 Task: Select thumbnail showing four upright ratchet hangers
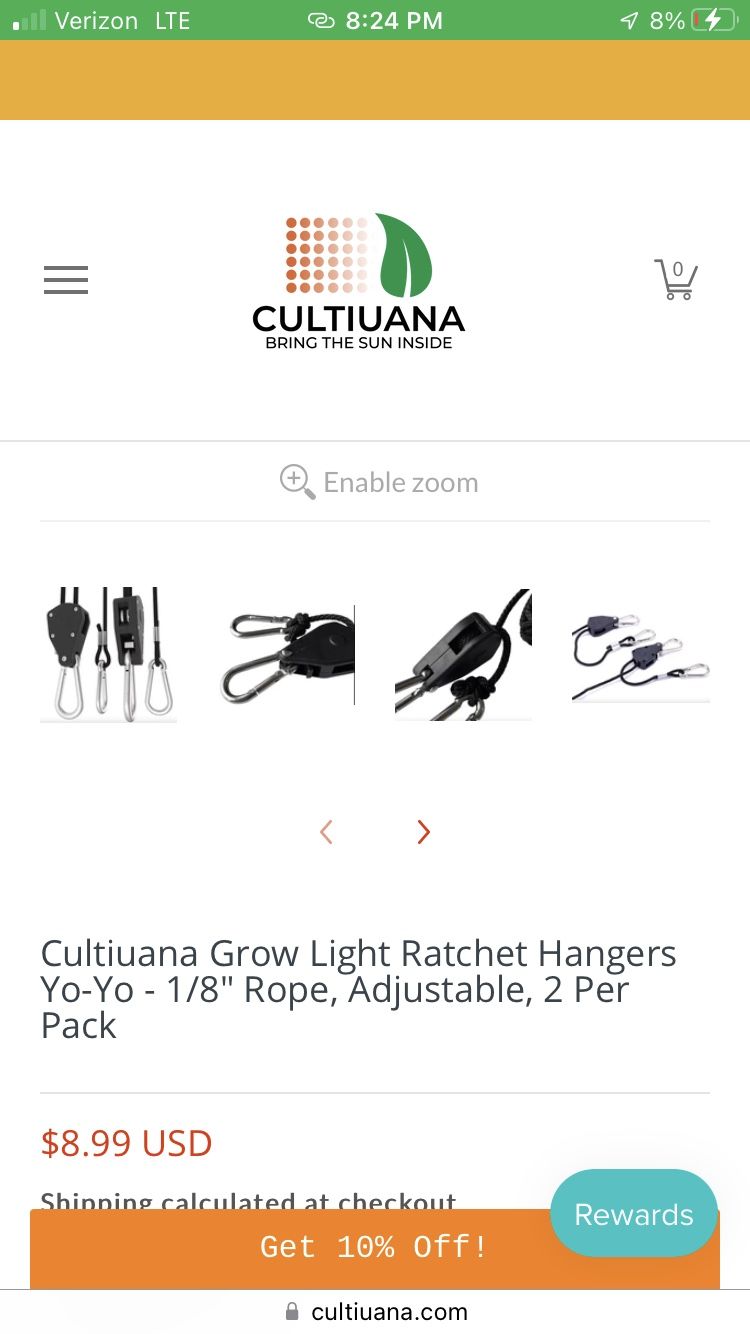108,654
